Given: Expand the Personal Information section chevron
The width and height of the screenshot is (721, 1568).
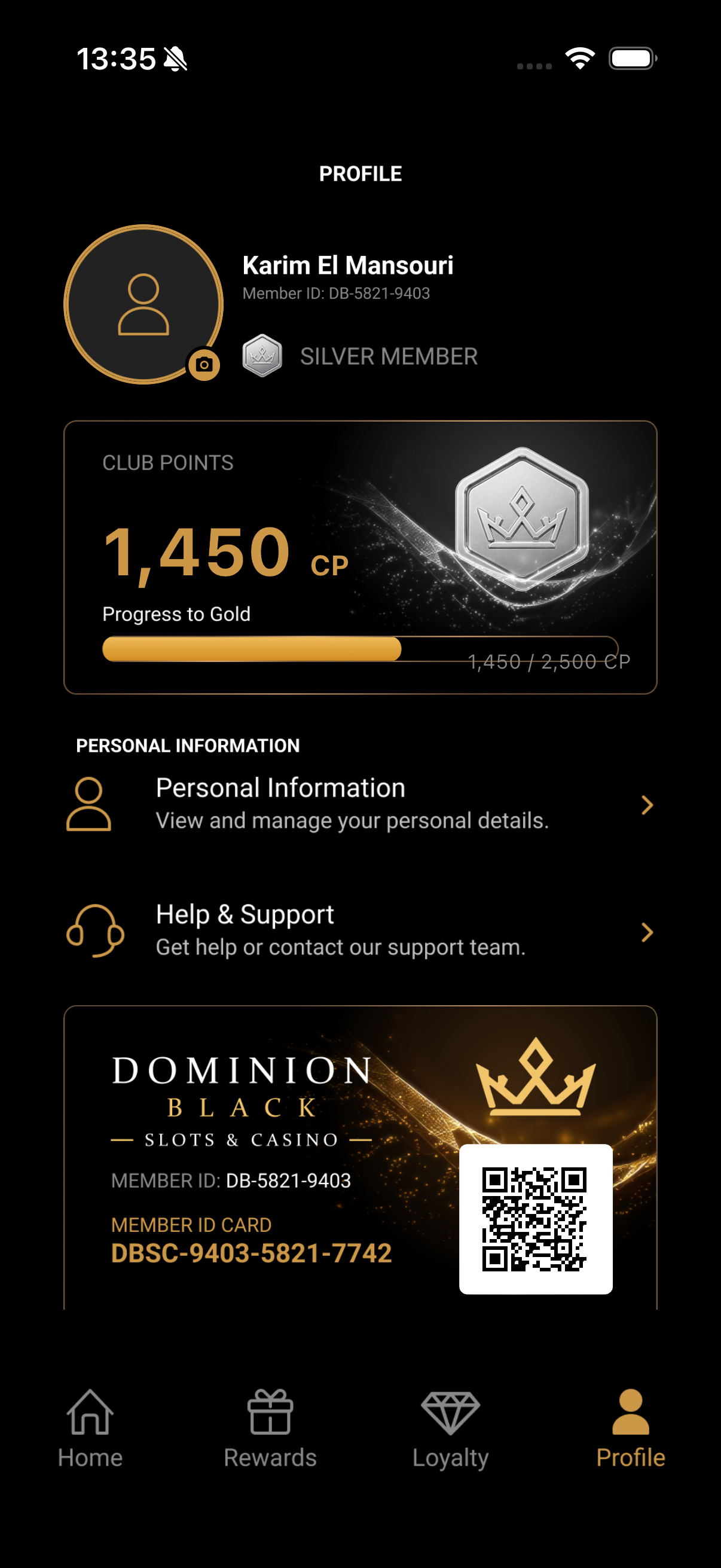Looking at the screenshot, I should 647,805.
